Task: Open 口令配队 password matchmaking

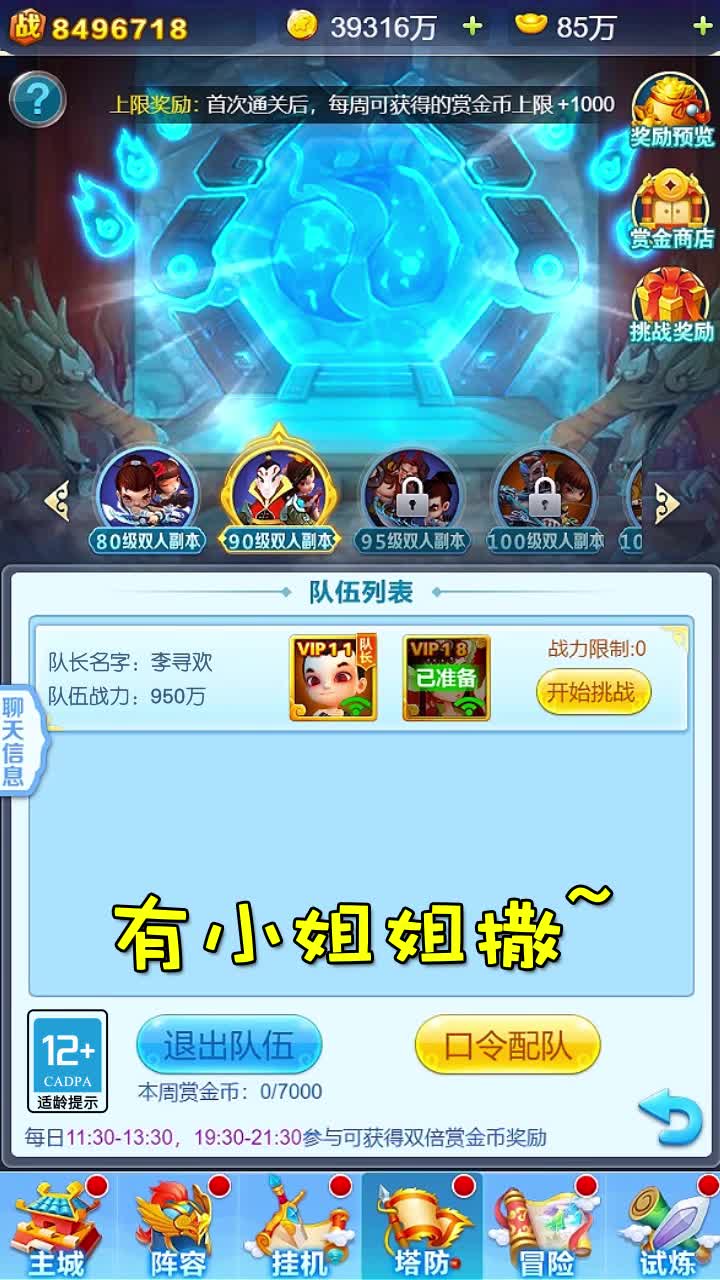Action: click(507, 1045)
